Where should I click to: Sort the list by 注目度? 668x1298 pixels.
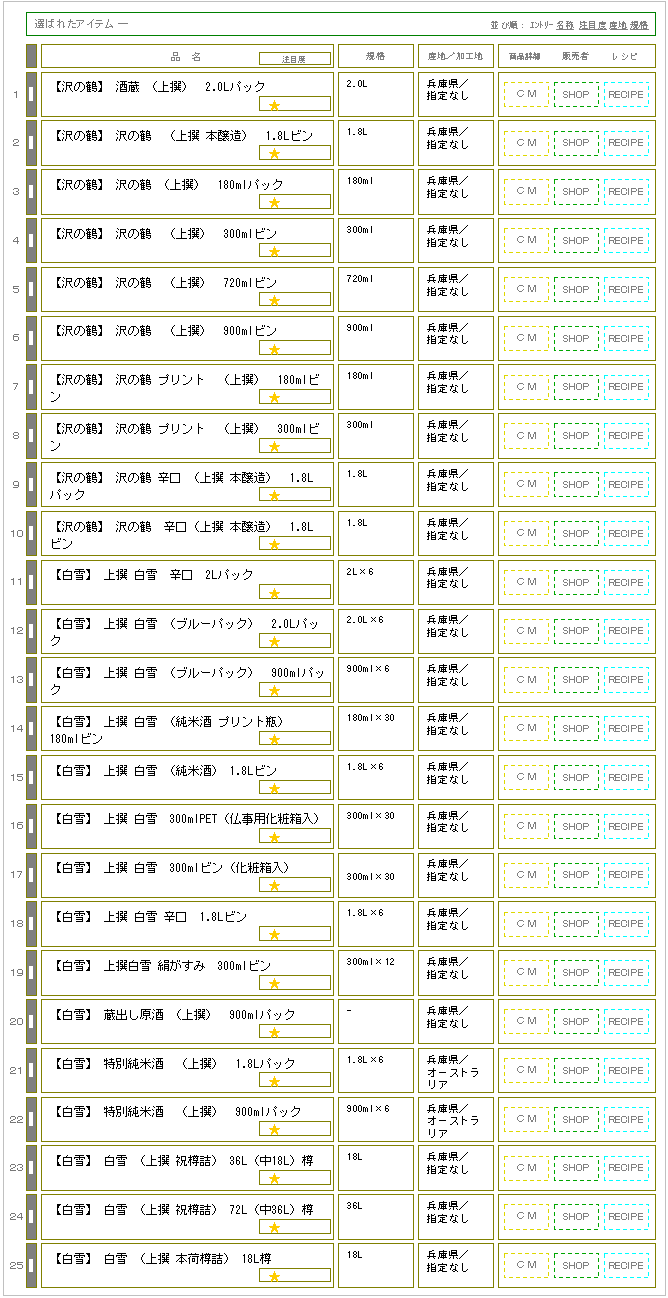point(592,24)
